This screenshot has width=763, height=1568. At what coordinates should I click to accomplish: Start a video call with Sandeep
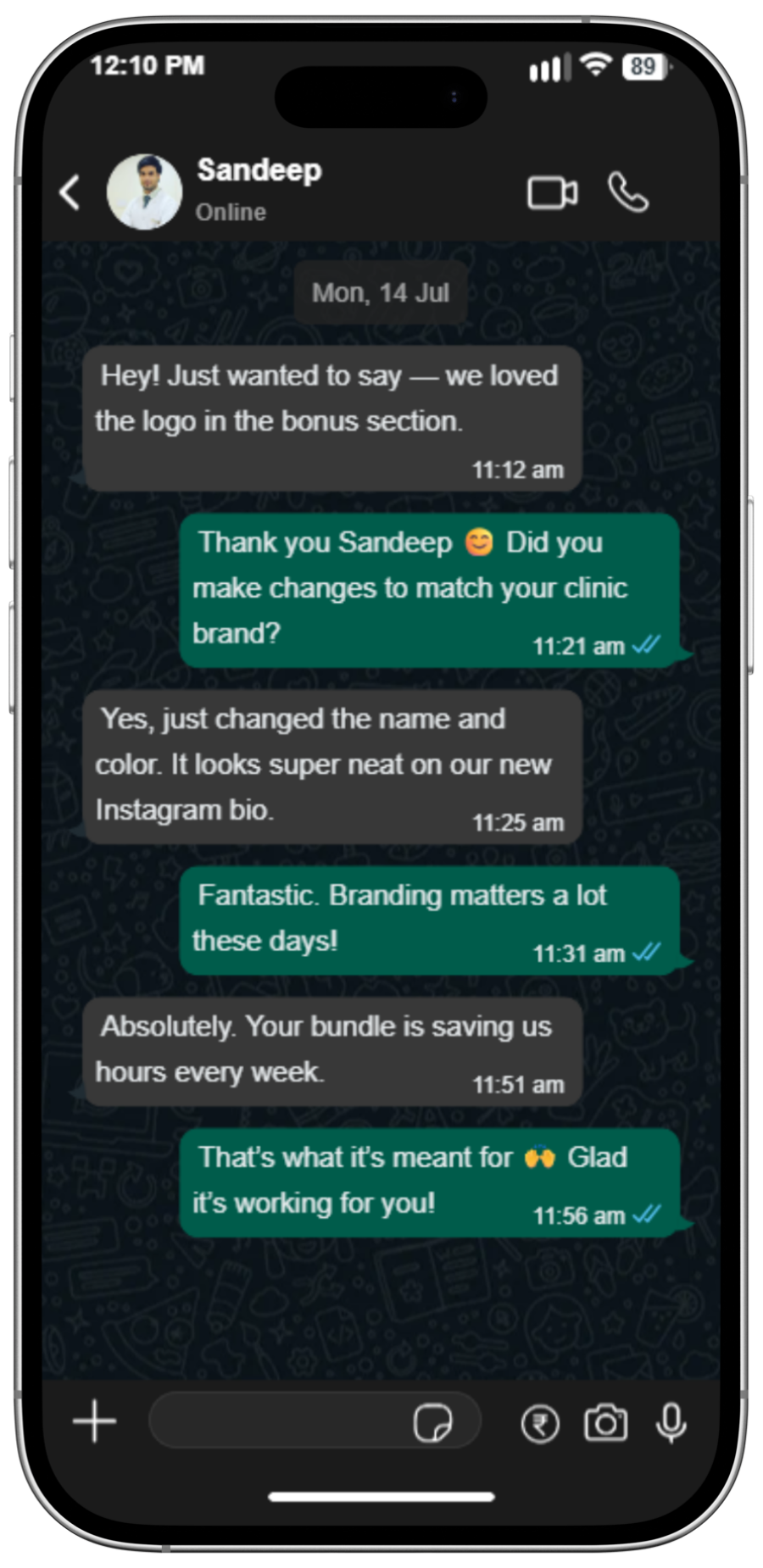click(x=553, y=192)
